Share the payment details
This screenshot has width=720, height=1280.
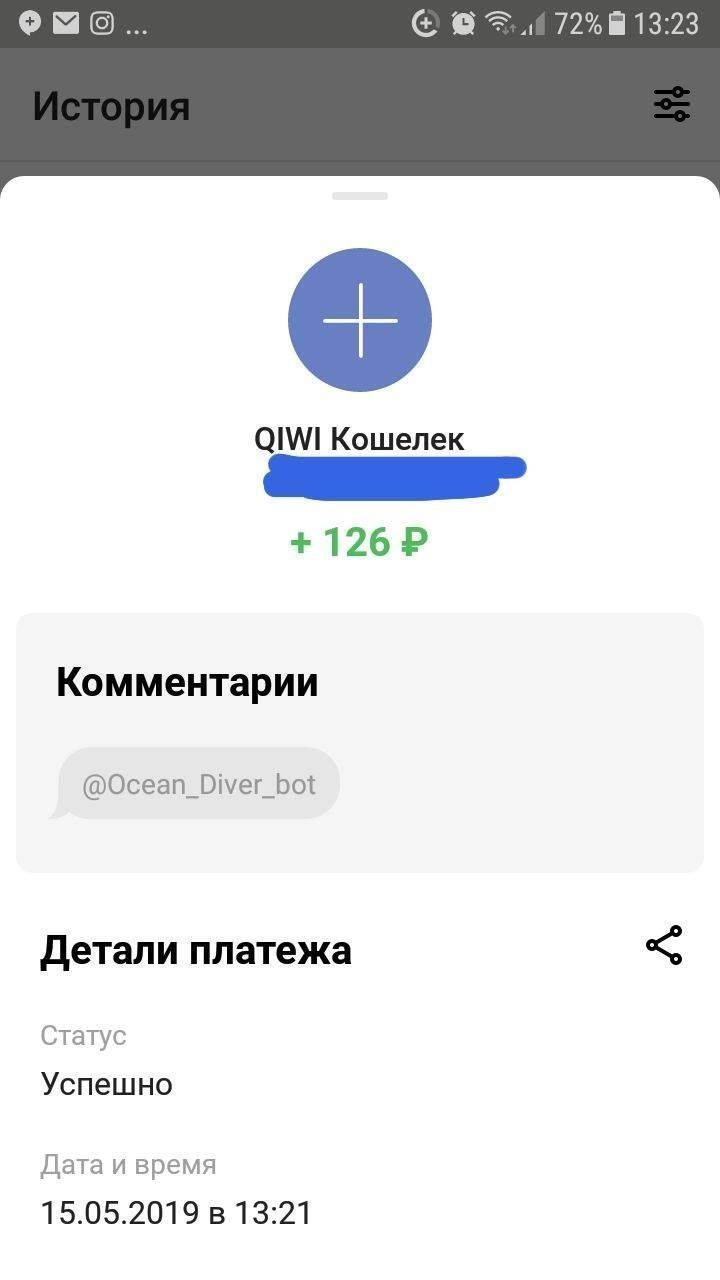[x=664, y=945]
